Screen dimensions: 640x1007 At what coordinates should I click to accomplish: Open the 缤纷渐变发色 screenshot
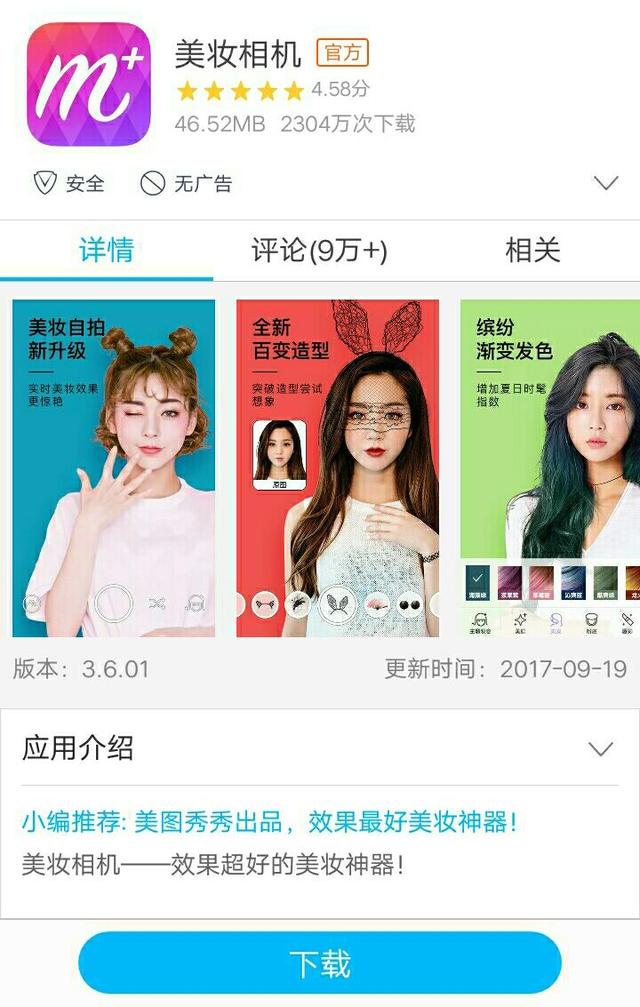click(x=549, y=468)
